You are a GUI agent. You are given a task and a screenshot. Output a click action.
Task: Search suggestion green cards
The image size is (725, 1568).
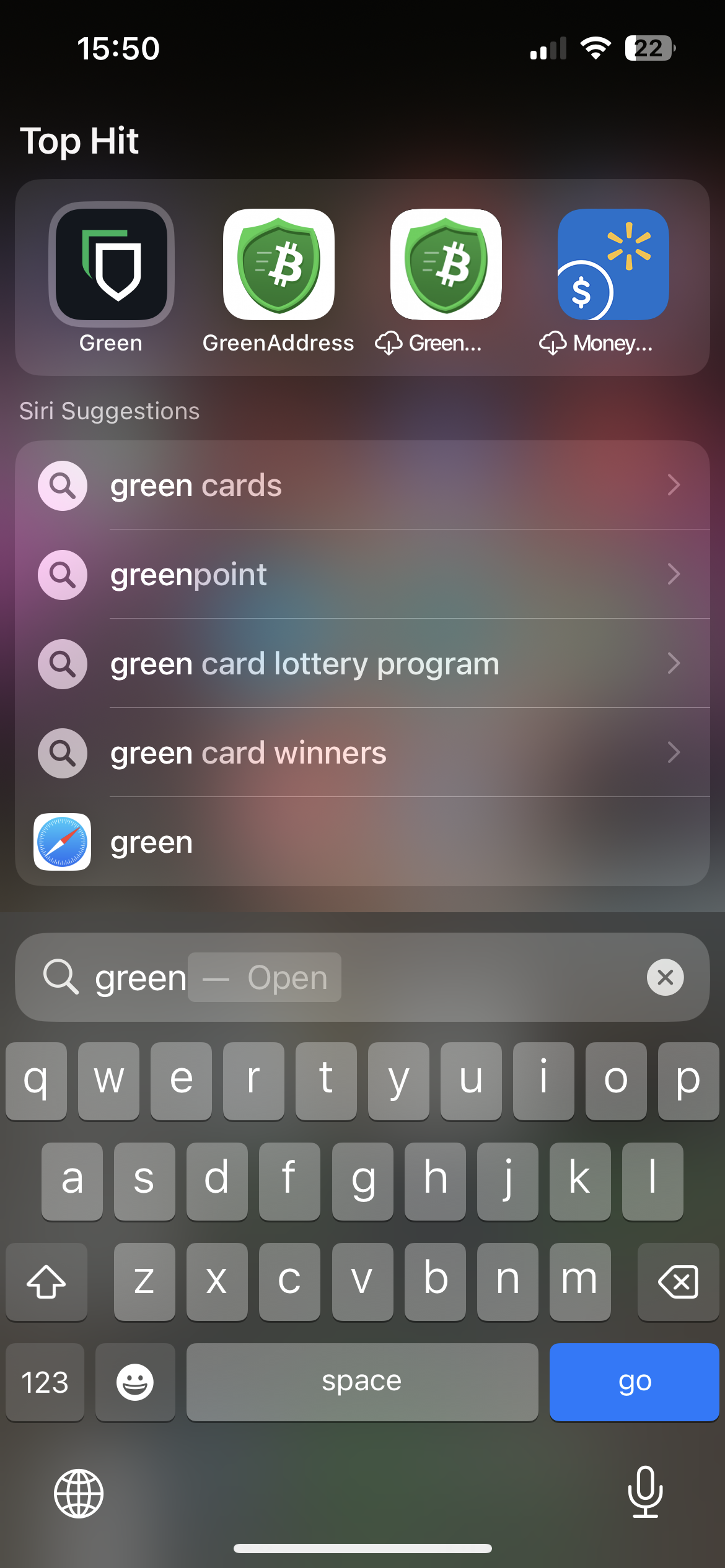point(362,486)
